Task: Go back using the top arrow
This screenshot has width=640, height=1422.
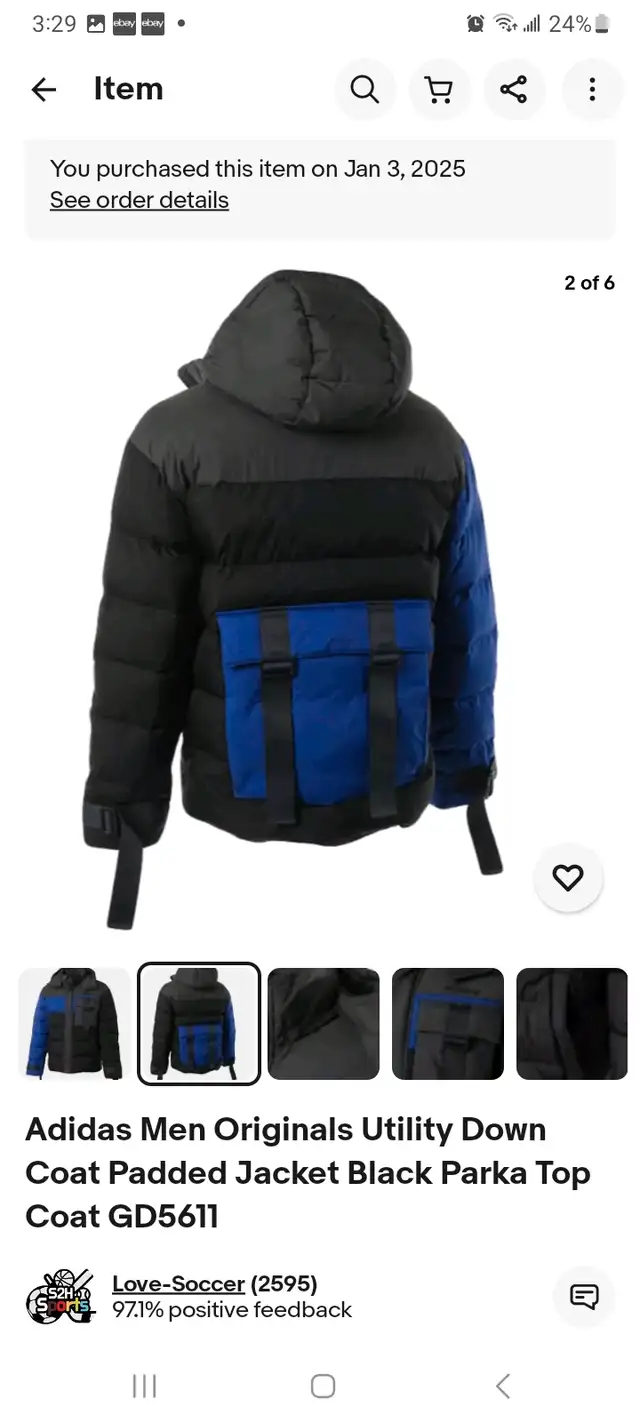Action: pos(44,90)
